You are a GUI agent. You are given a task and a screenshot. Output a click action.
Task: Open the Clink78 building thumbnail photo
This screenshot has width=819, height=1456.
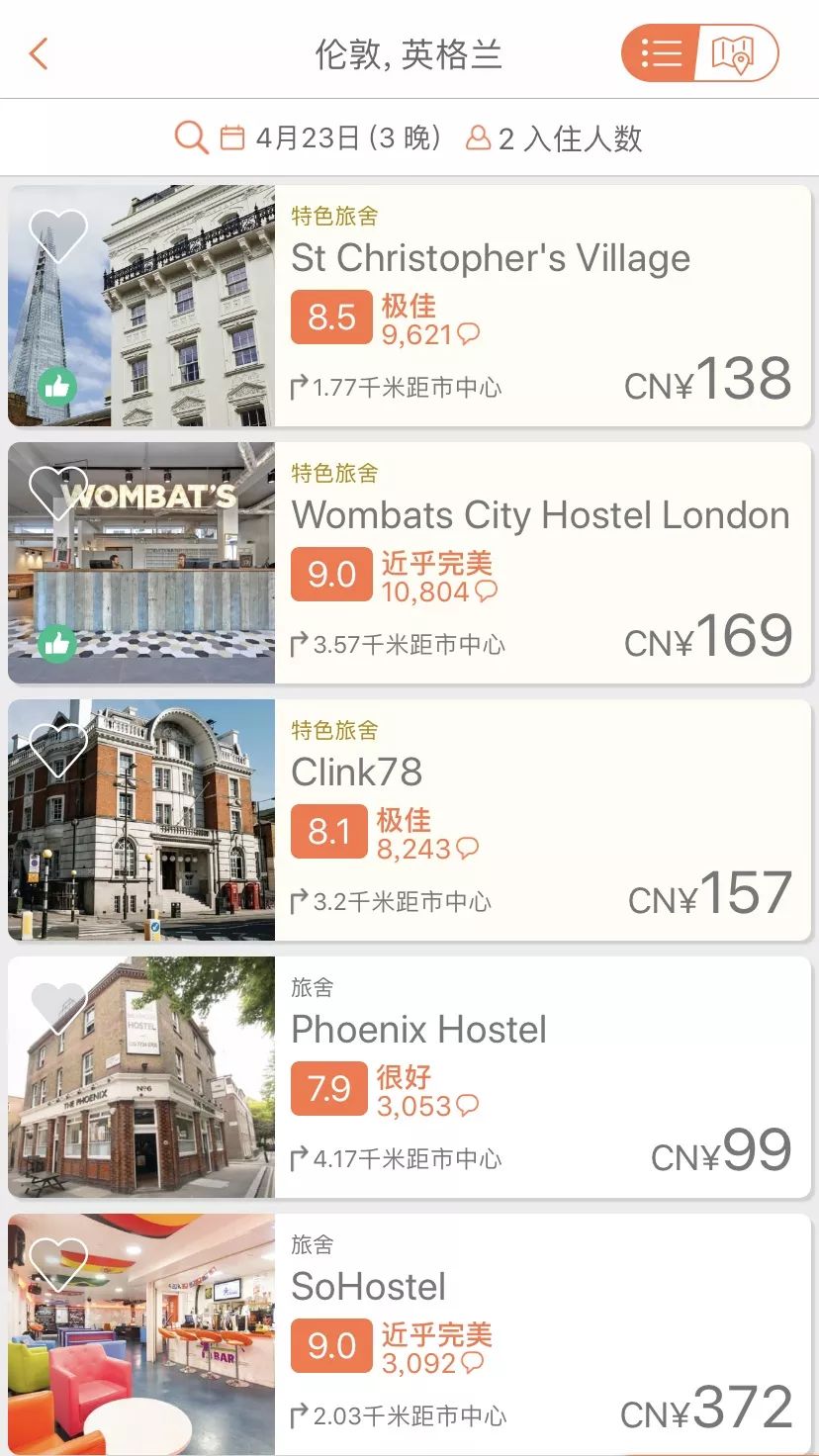141,821
